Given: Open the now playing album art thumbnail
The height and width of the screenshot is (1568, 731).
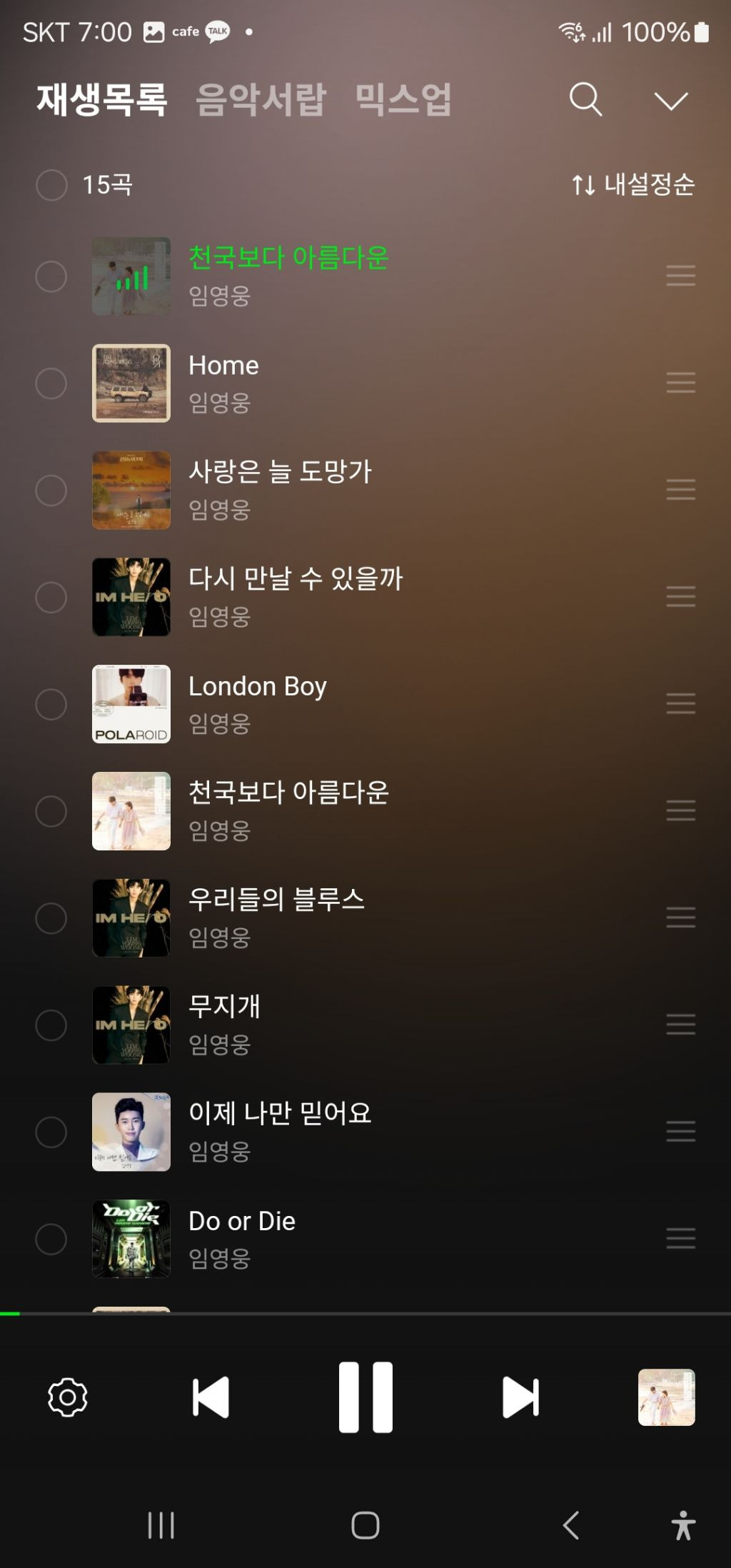Looking at the screenshot, I should (x=667, y=1397).
